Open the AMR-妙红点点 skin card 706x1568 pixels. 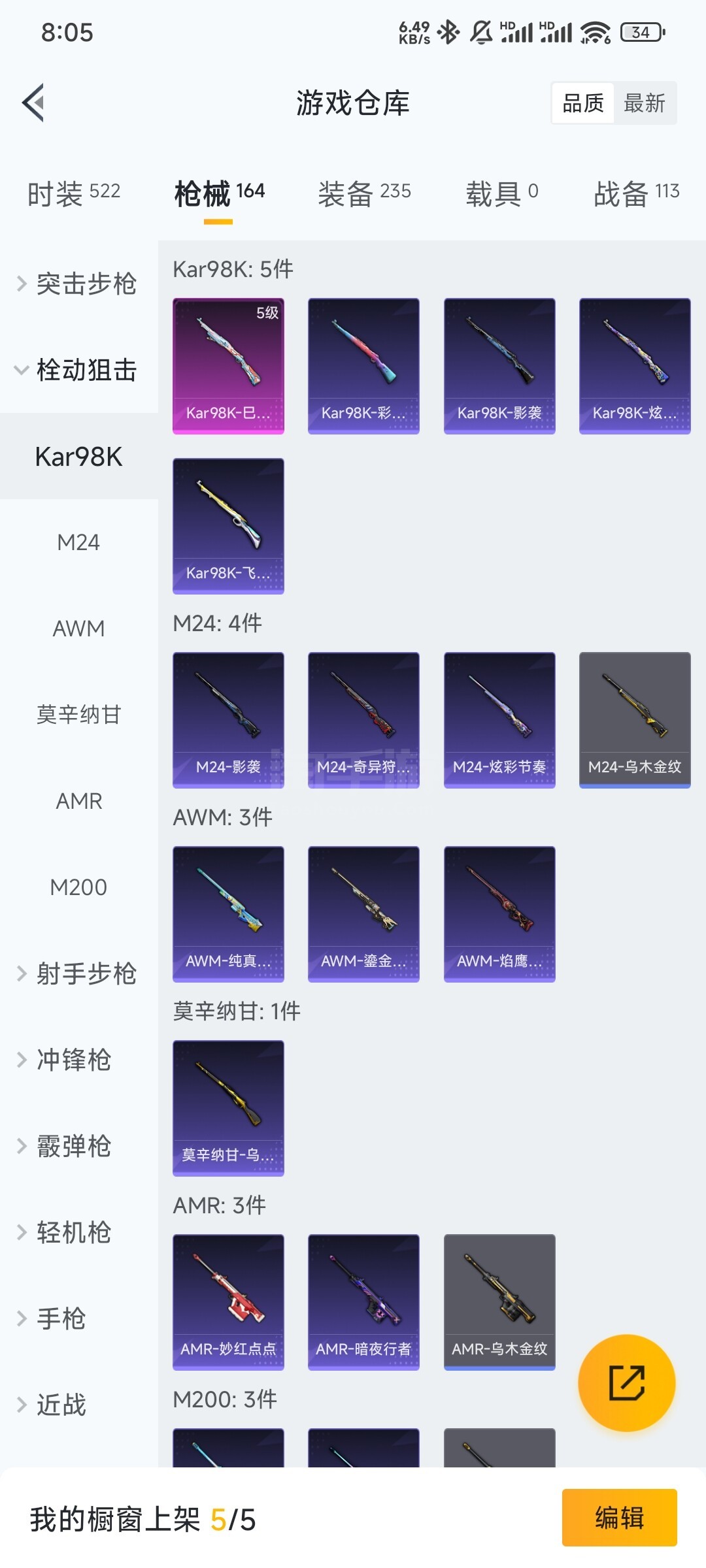tap(228, 1301)
